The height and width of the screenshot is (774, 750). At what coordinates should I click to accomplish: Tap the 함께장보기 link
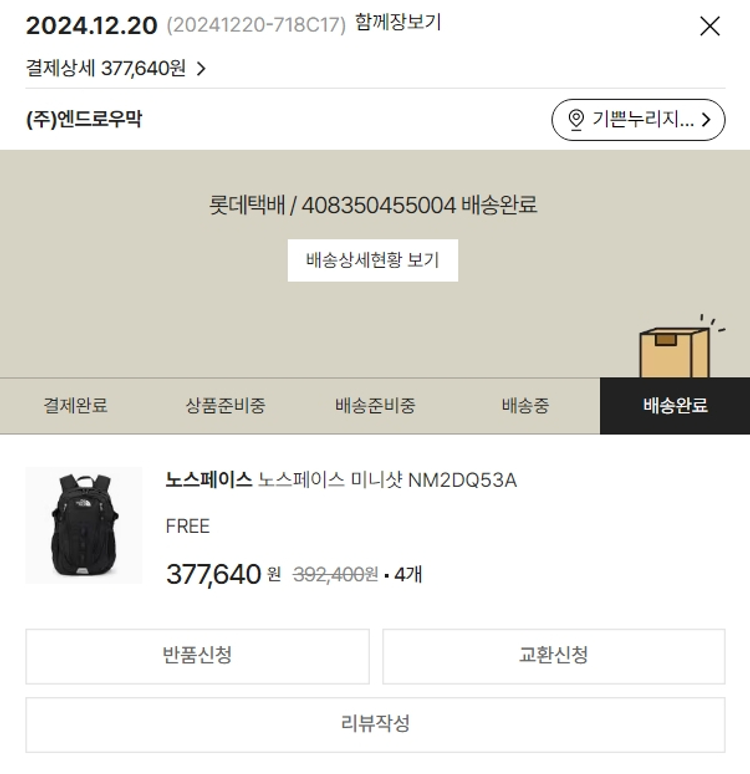pyautogui.click(x=397, y=23)
